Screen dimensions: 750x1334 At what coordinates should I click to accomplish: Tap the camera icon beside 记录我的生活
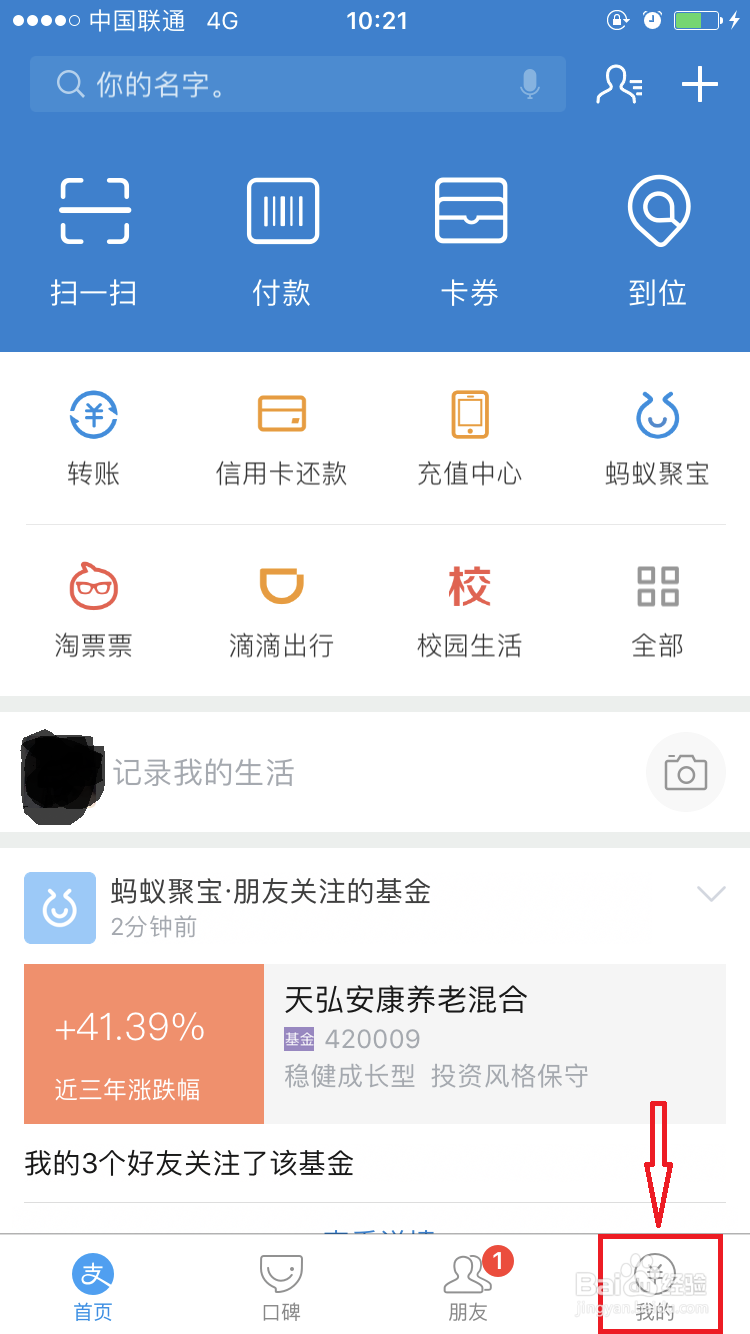pyautogui.click(x=686, y=772)
